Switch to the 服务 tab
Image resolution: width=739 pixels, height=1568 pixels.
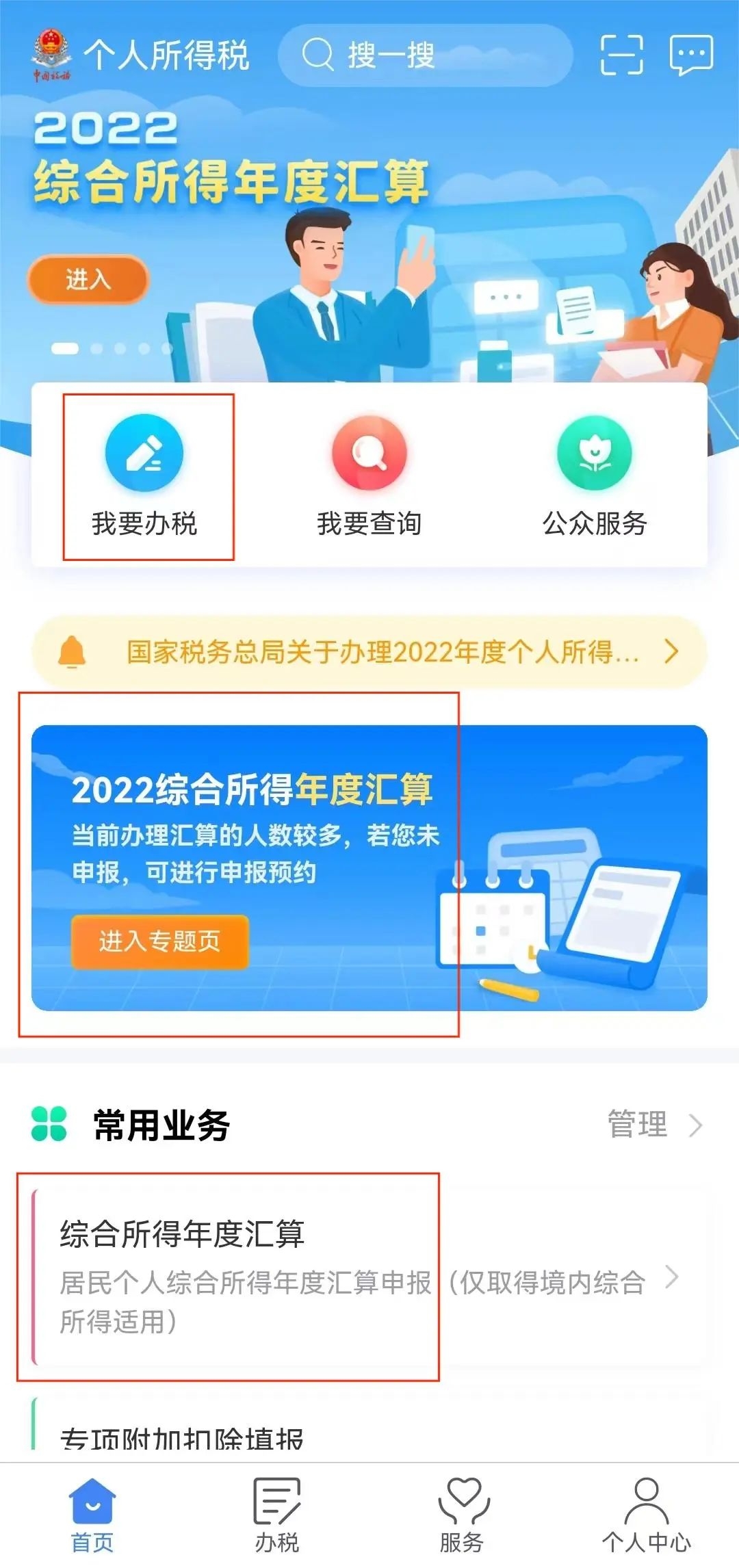462,1513
